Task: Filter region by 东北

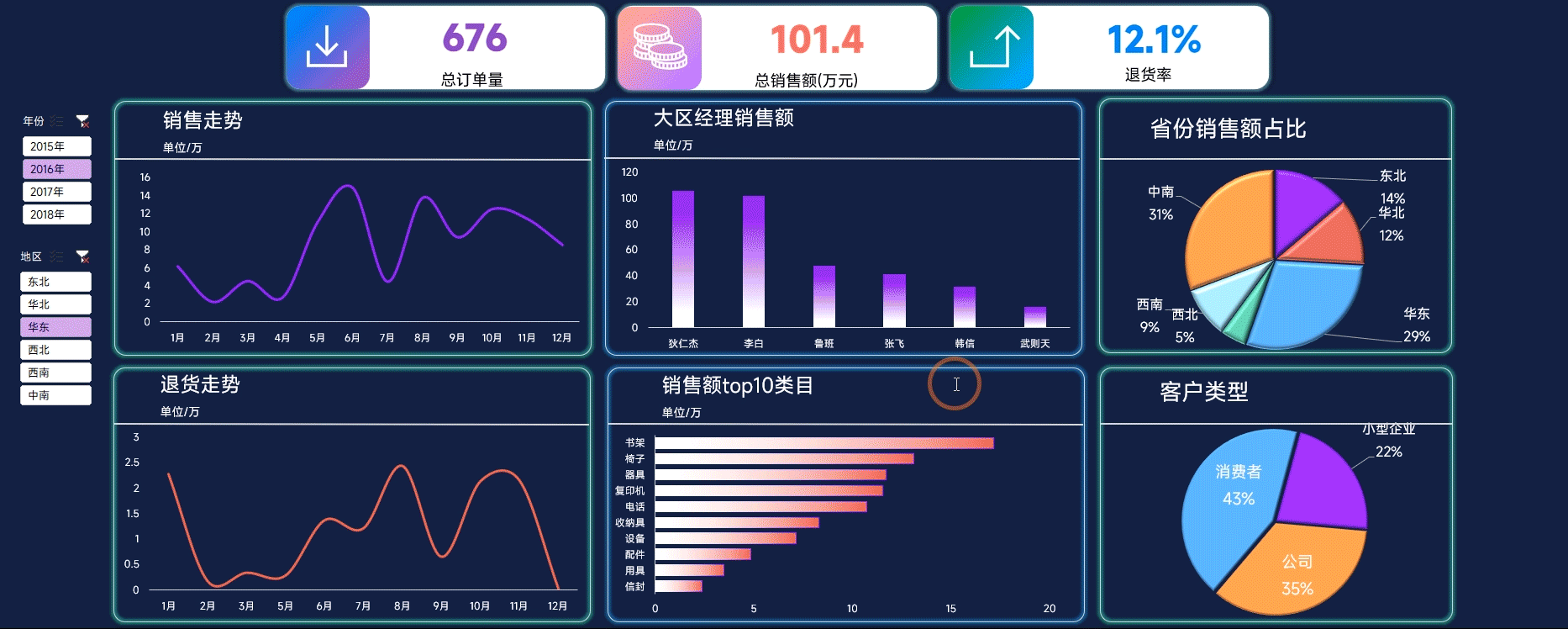Action: (55, 282)
